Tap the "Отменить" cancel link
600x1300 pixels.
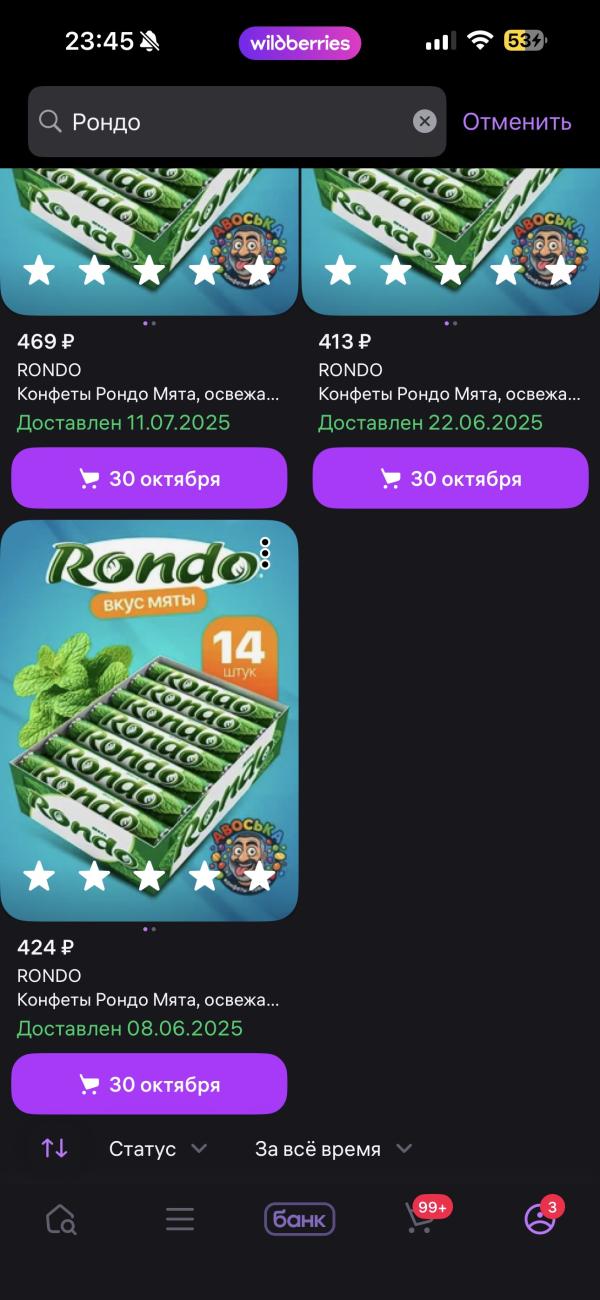pyautogui.click(x=516, y=121)
